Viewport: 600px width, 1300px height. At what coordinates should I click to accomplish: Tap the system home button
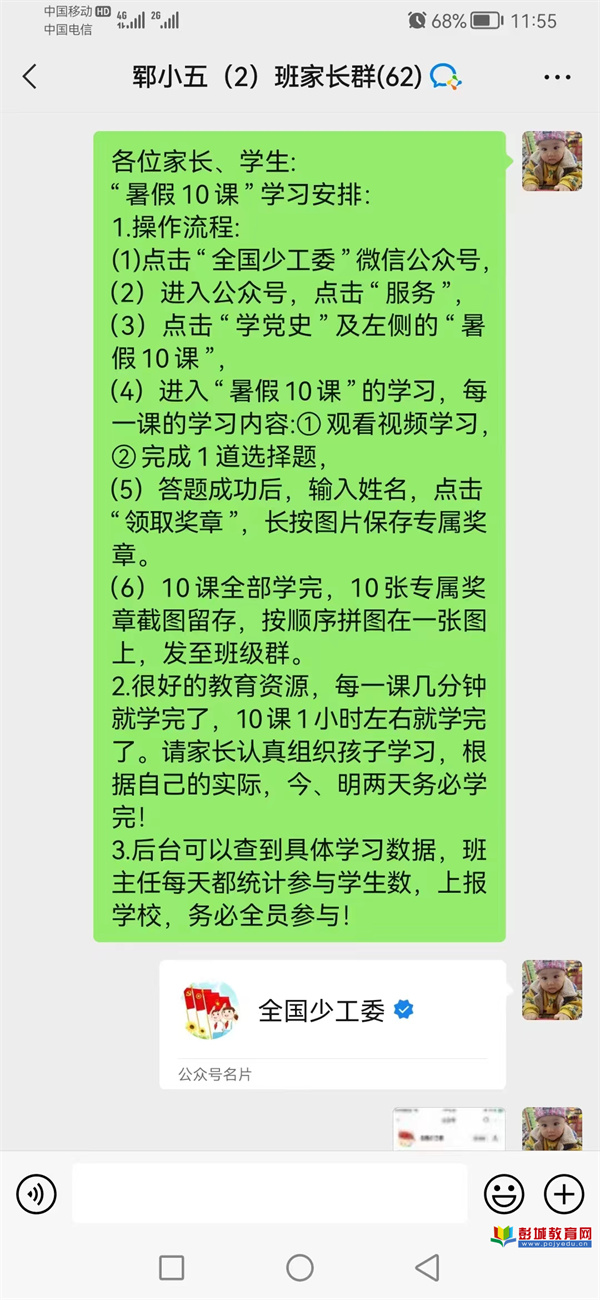click(x=300, y=1268)
